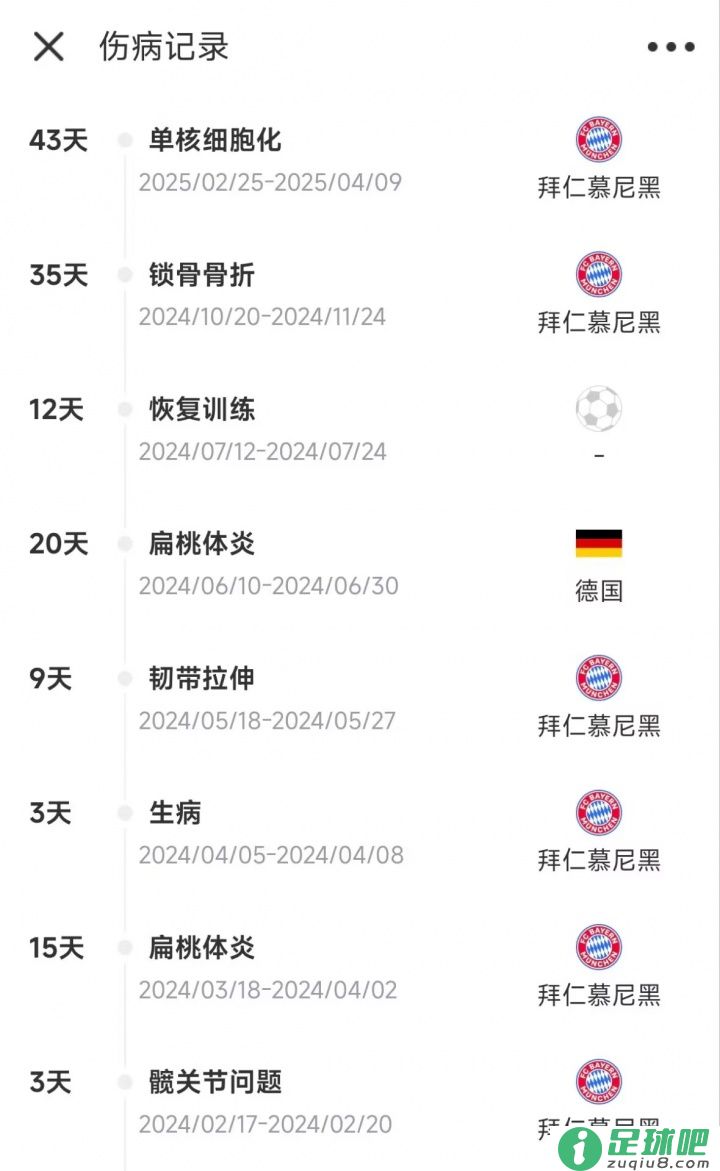Open the three-dot overflow menu

(x=670, y=47)
